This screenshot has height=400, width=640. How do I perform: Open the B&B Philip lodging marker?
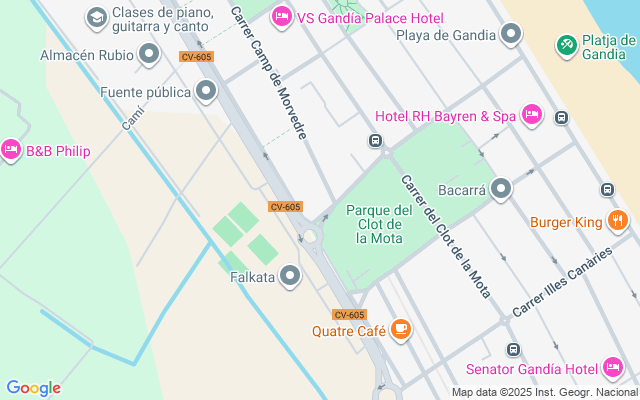click(x=12, y=151)
